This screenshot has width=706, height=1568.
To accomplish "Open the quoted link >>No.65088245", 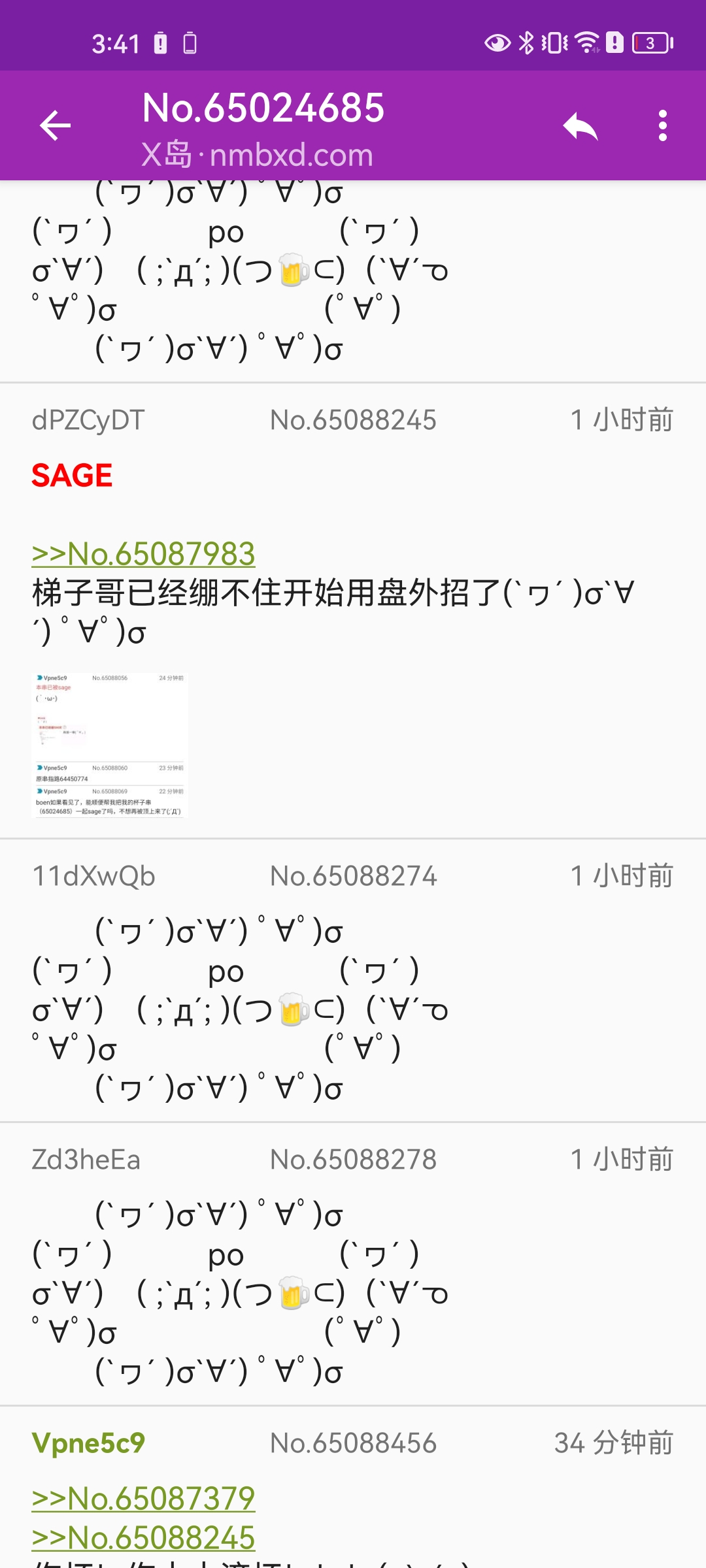I will coord(143,1537).
